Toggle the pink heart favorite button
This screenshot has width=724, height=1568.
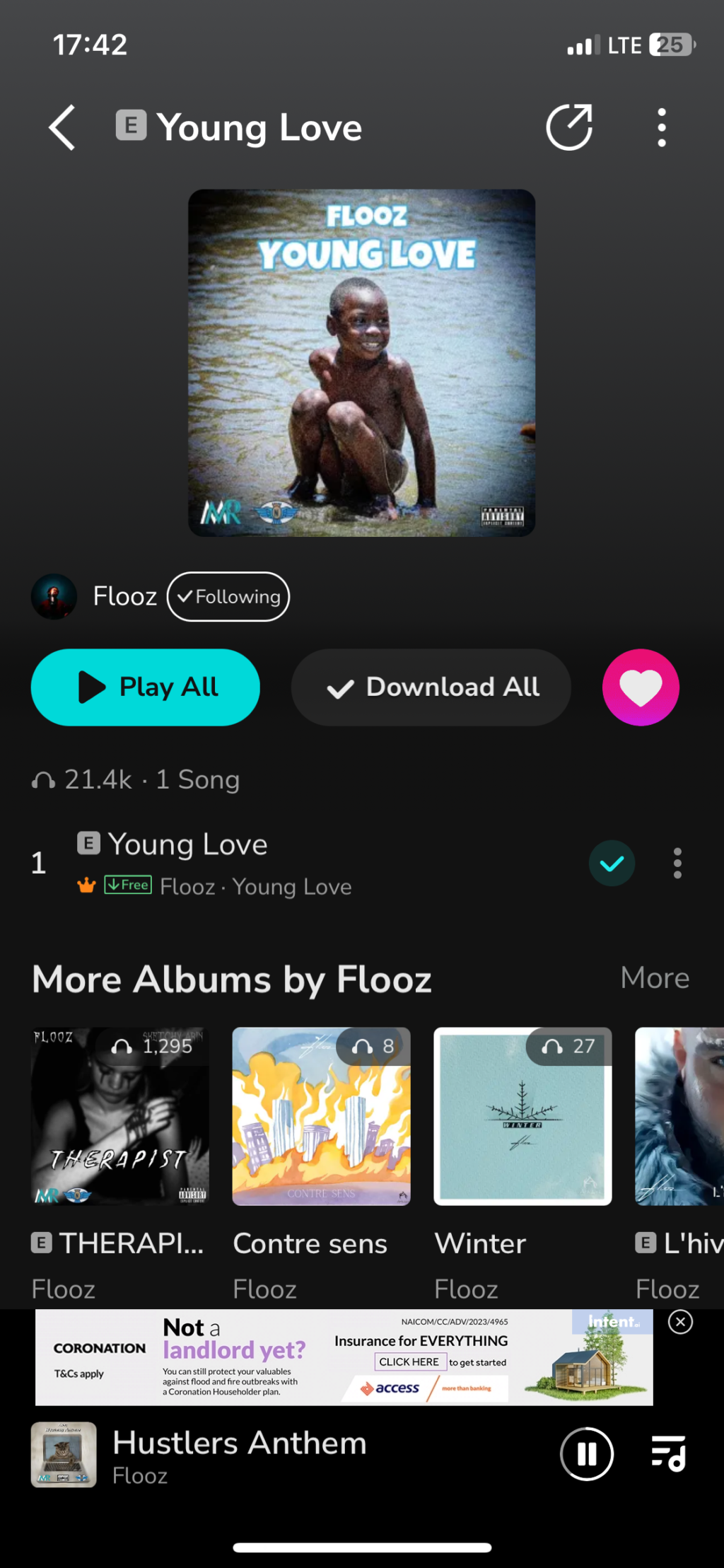click(641, 687)
